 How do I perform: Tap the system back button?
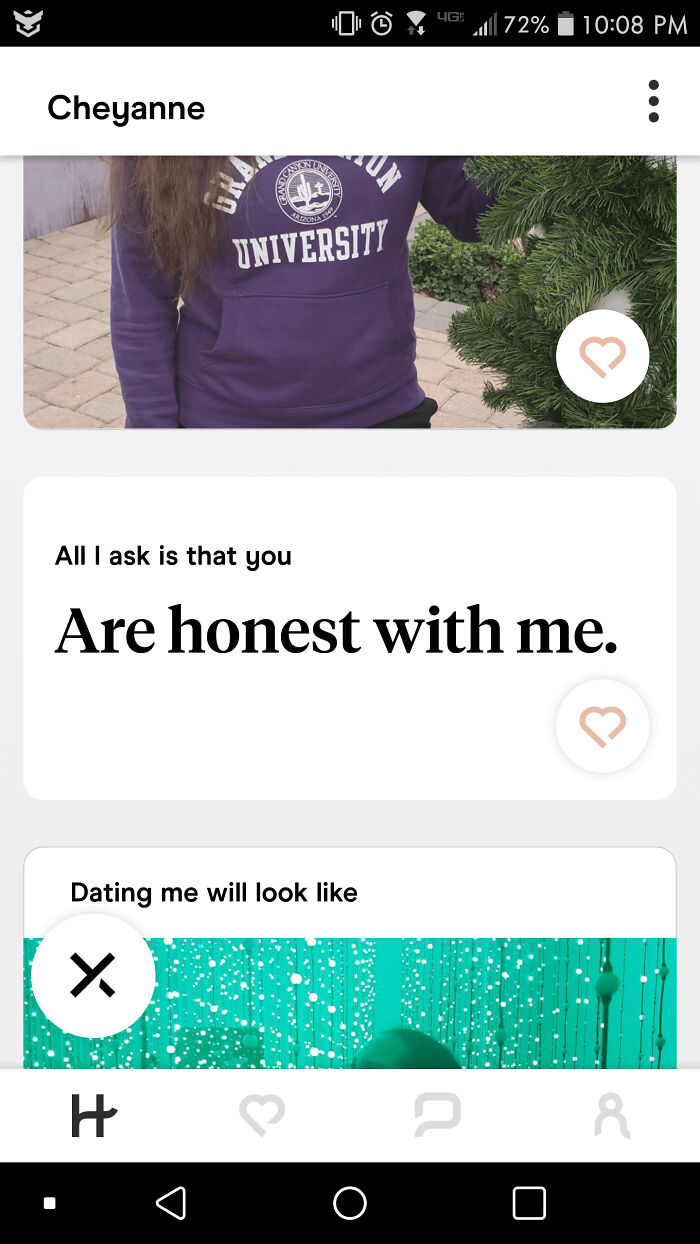pos(171,1203)
